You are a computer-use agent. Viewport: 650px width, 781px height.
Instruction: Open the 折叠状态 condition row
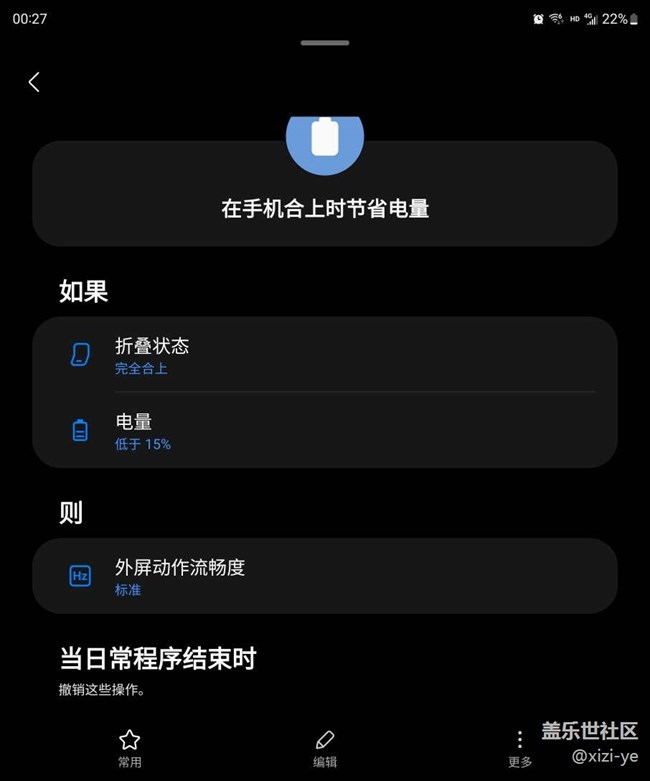pos(324,355)
